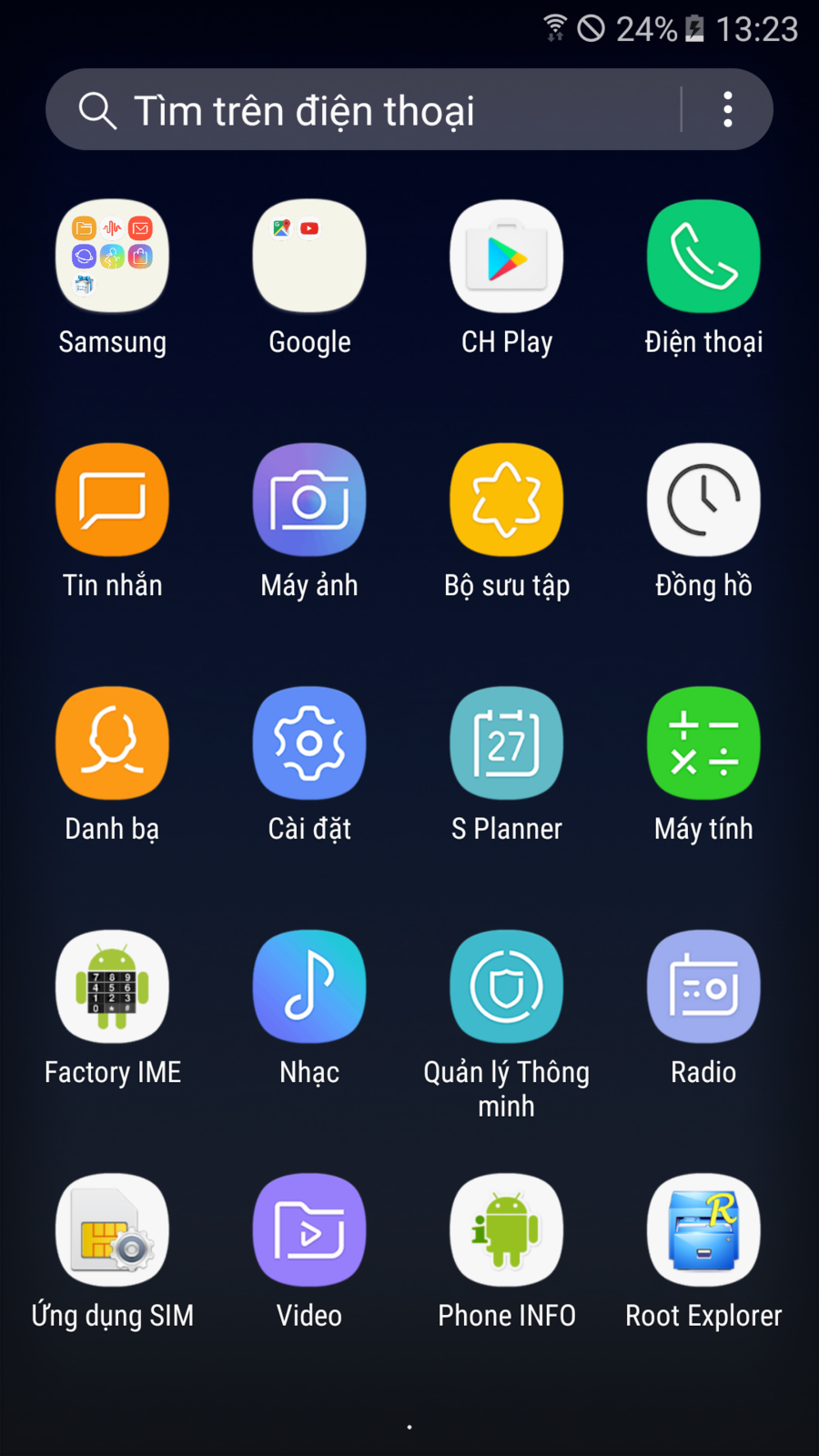Launch S Planner calendar
This screenshot has height=1456, width=819.
coord(507,743)
